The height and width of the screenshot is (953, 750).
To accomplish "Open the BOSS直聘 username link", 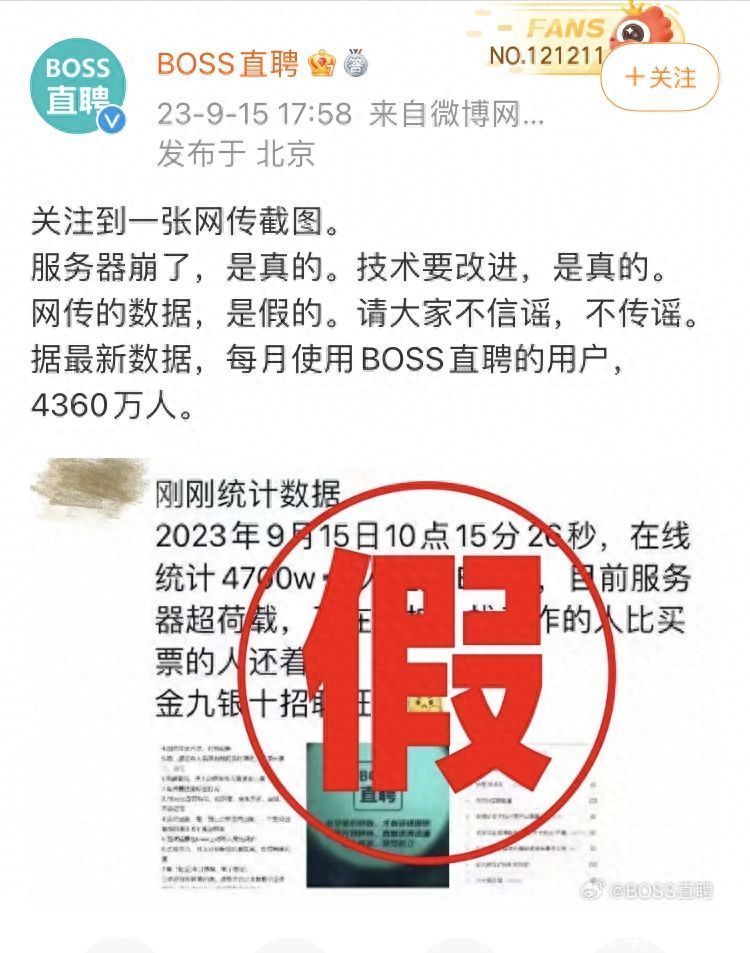I will pos(227,65).
